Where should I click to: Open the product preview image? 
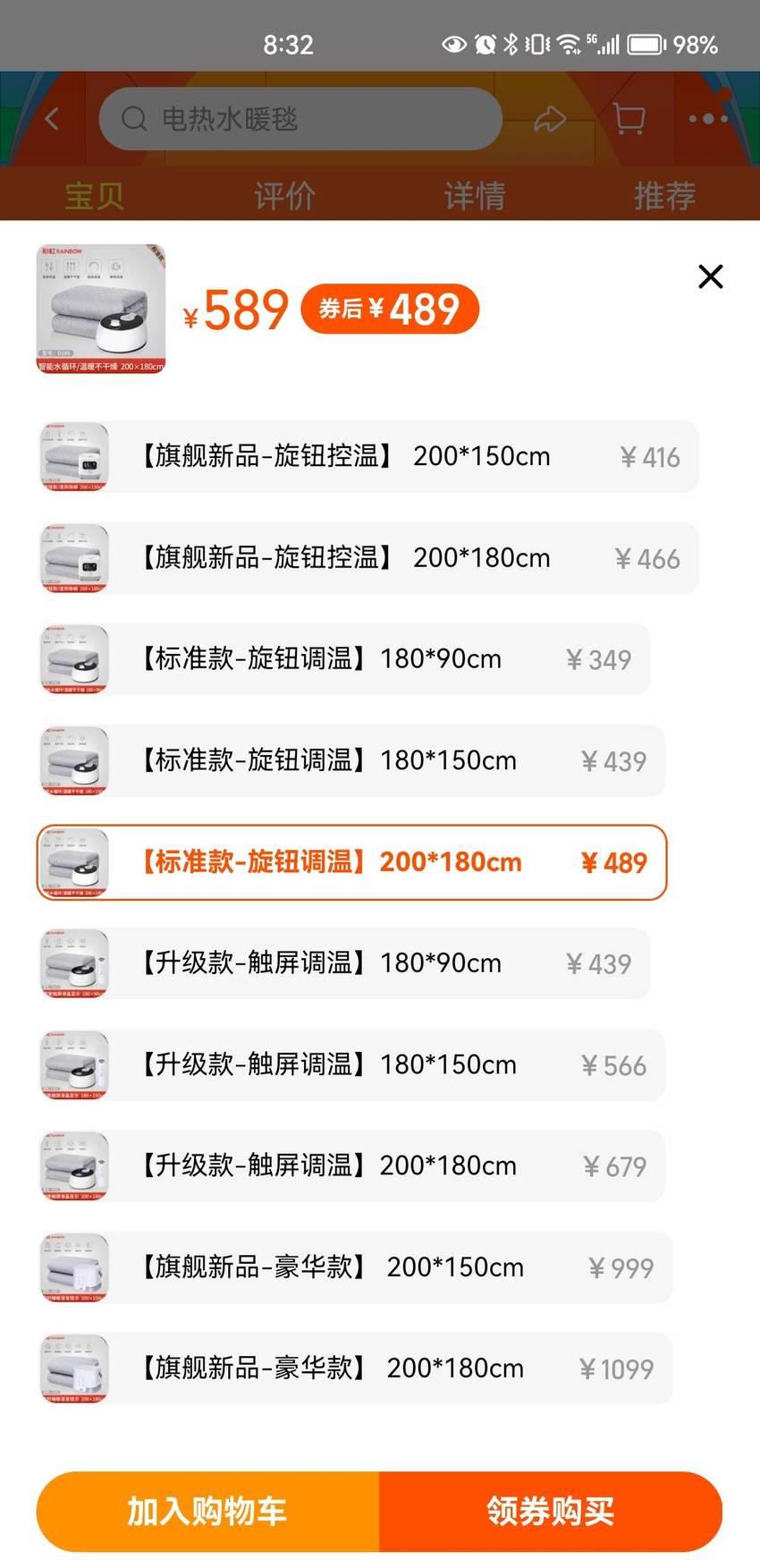pos(101,309)
